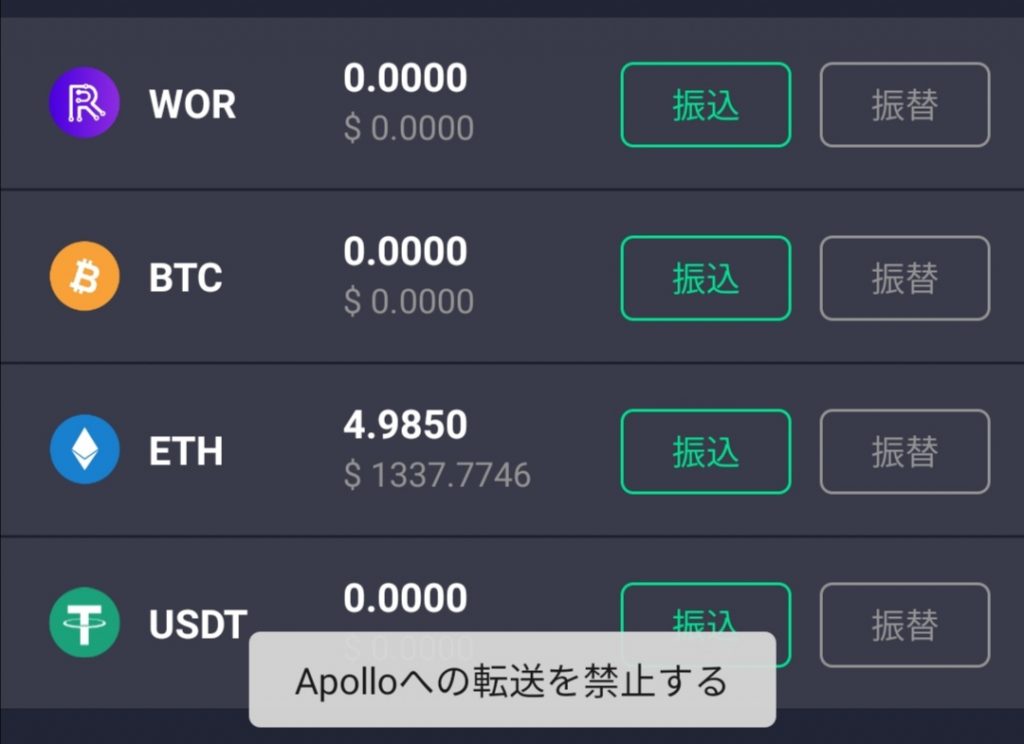Select the 振替 button in the BTC row
Viewport: 1024px width, 744px height.
click(x=904, y=278)
